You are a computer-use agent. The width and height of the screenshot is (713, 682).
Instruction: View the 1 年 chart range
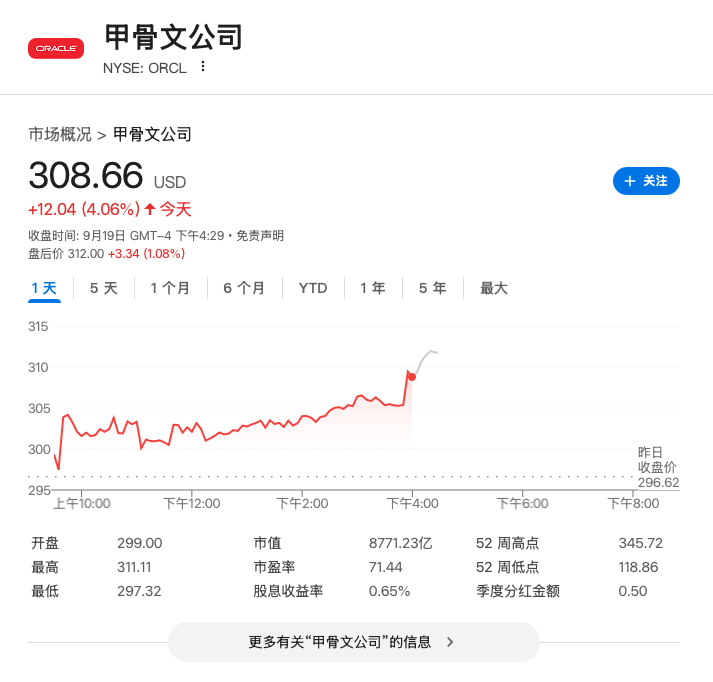point(372,288)
